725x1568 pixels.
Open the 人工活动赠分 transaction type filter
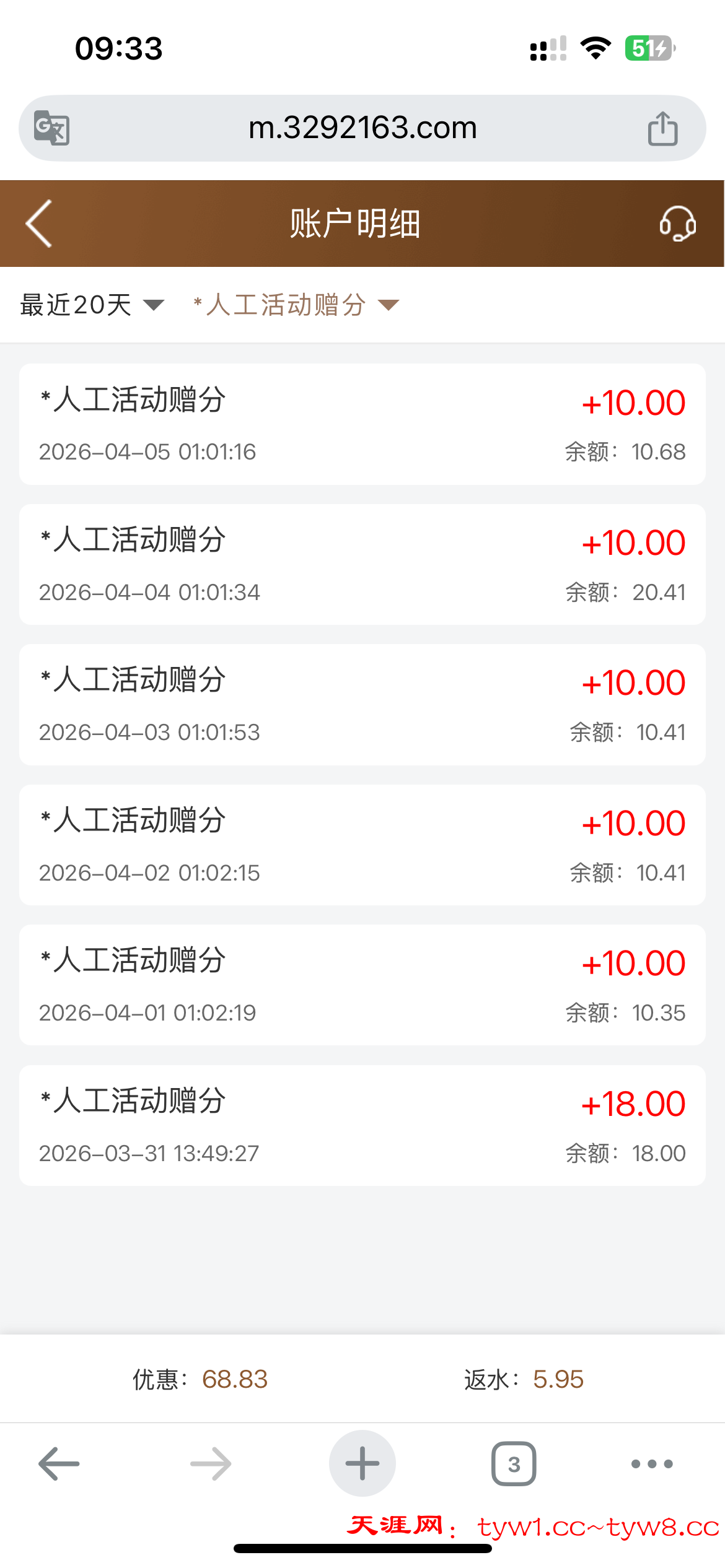[296, 305]
